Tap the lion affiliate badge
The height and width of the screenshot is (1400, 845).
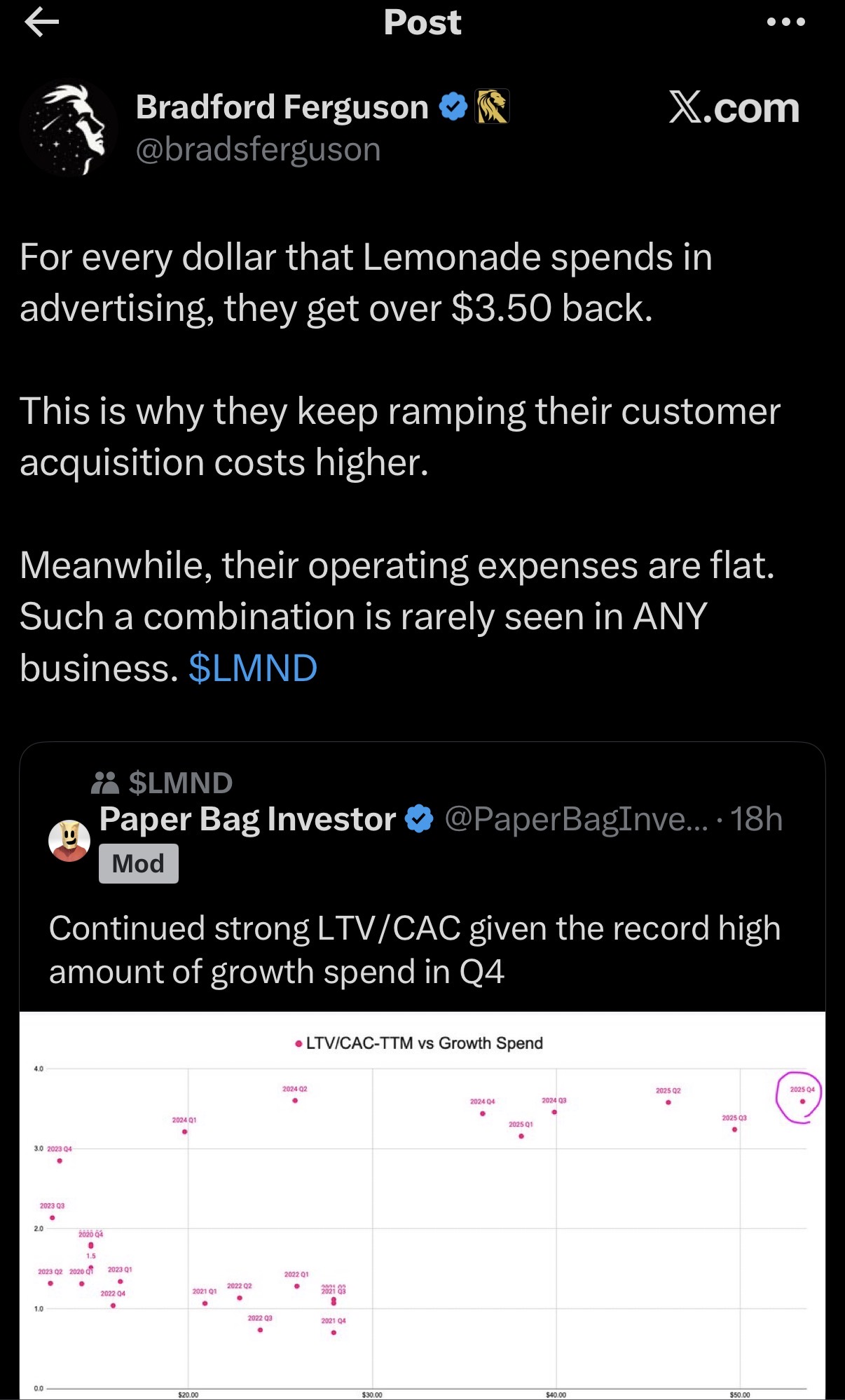tap(492, 107)
